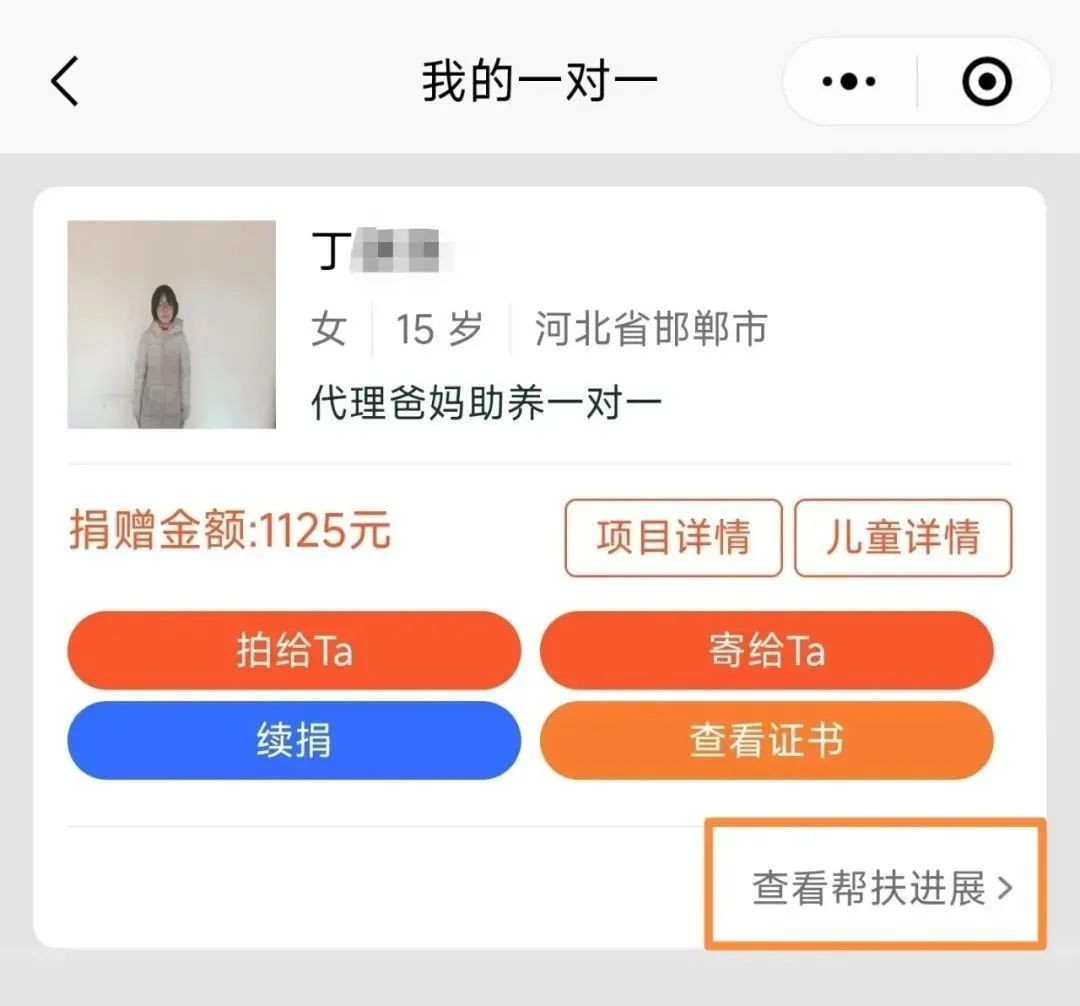View the certificate via 查看证书
The width and height of the screenshot is (1080, 1006).
[766, 741]
